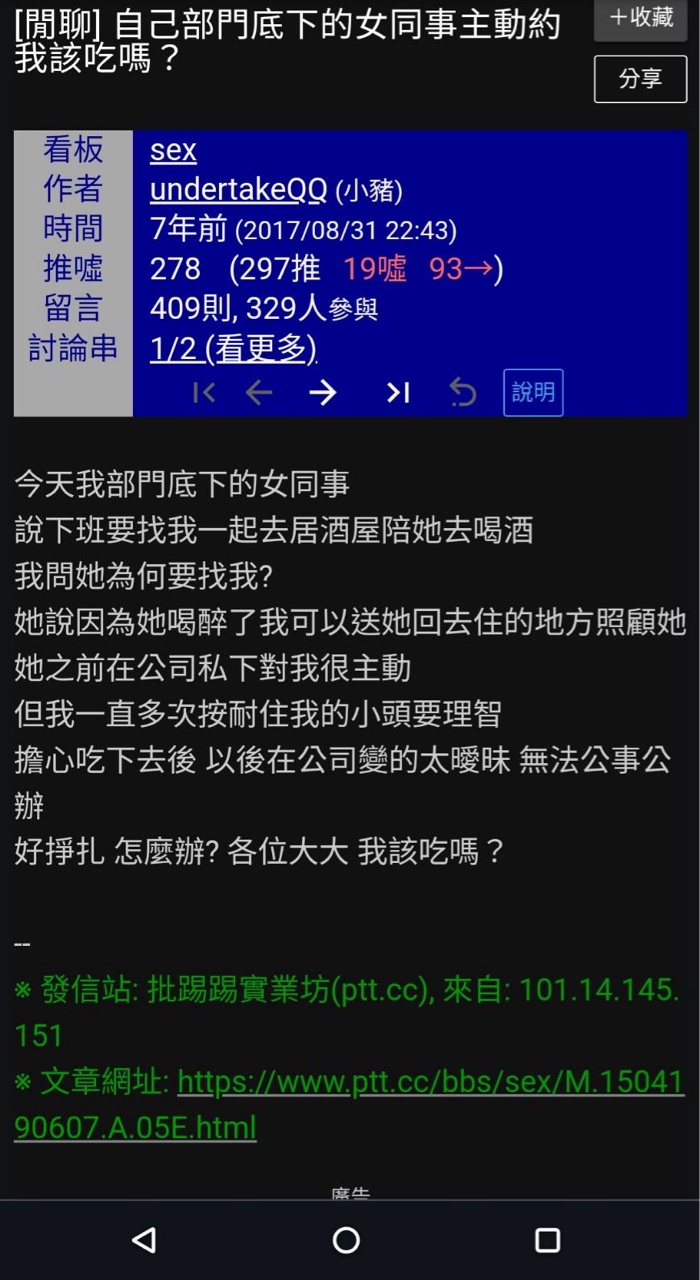Image resolution: width=700 pixels, height=1280 pixels.
Task: Tap the 分享 share button
Action: (641, 79)
